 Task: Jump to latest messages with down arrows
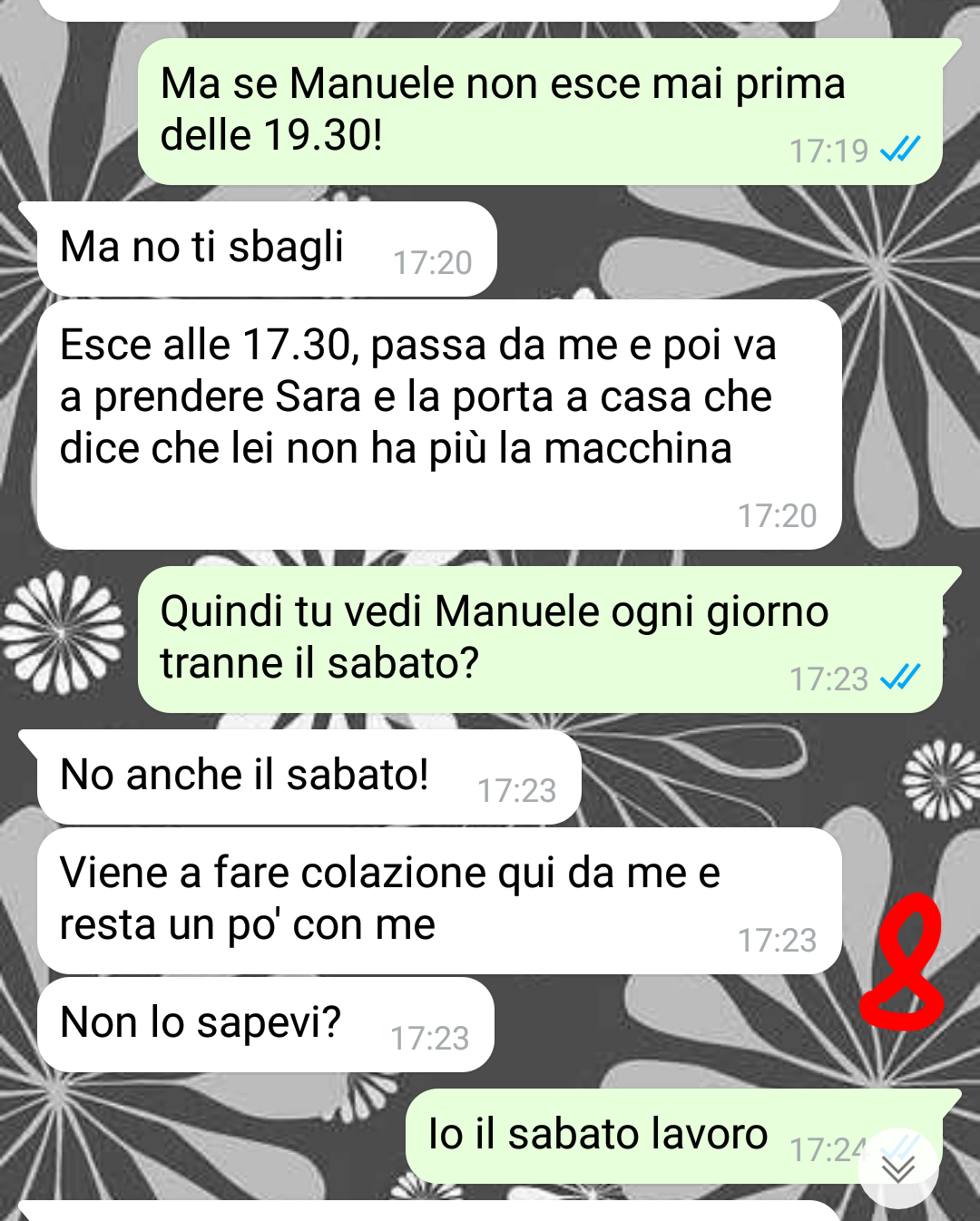click(898, 1168)
